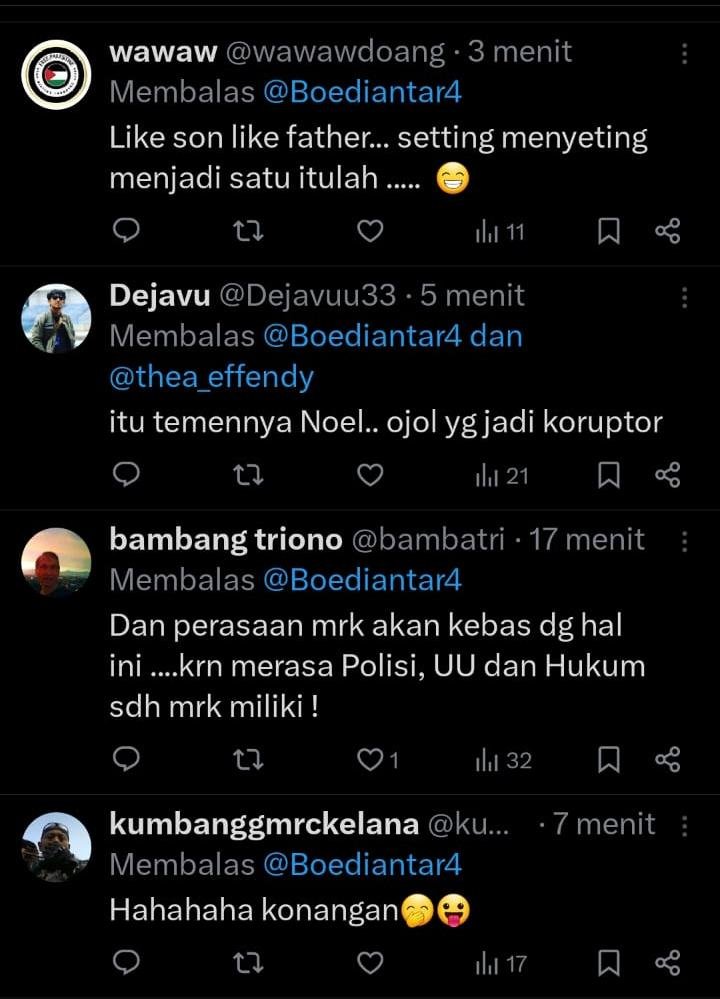Like wawaw's reply

(371, 232)
